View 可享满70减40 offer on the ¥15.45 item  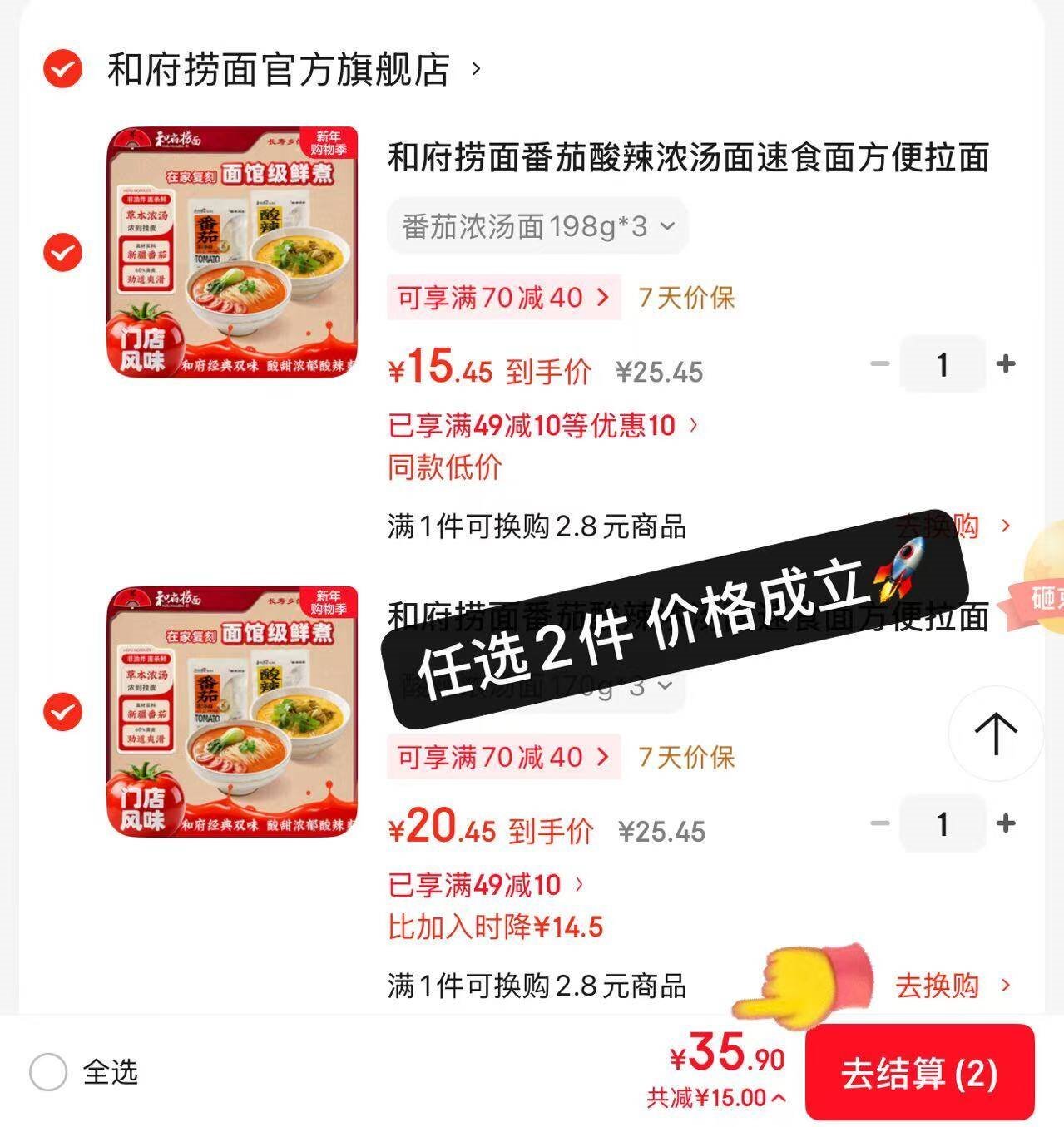point(503,297)
